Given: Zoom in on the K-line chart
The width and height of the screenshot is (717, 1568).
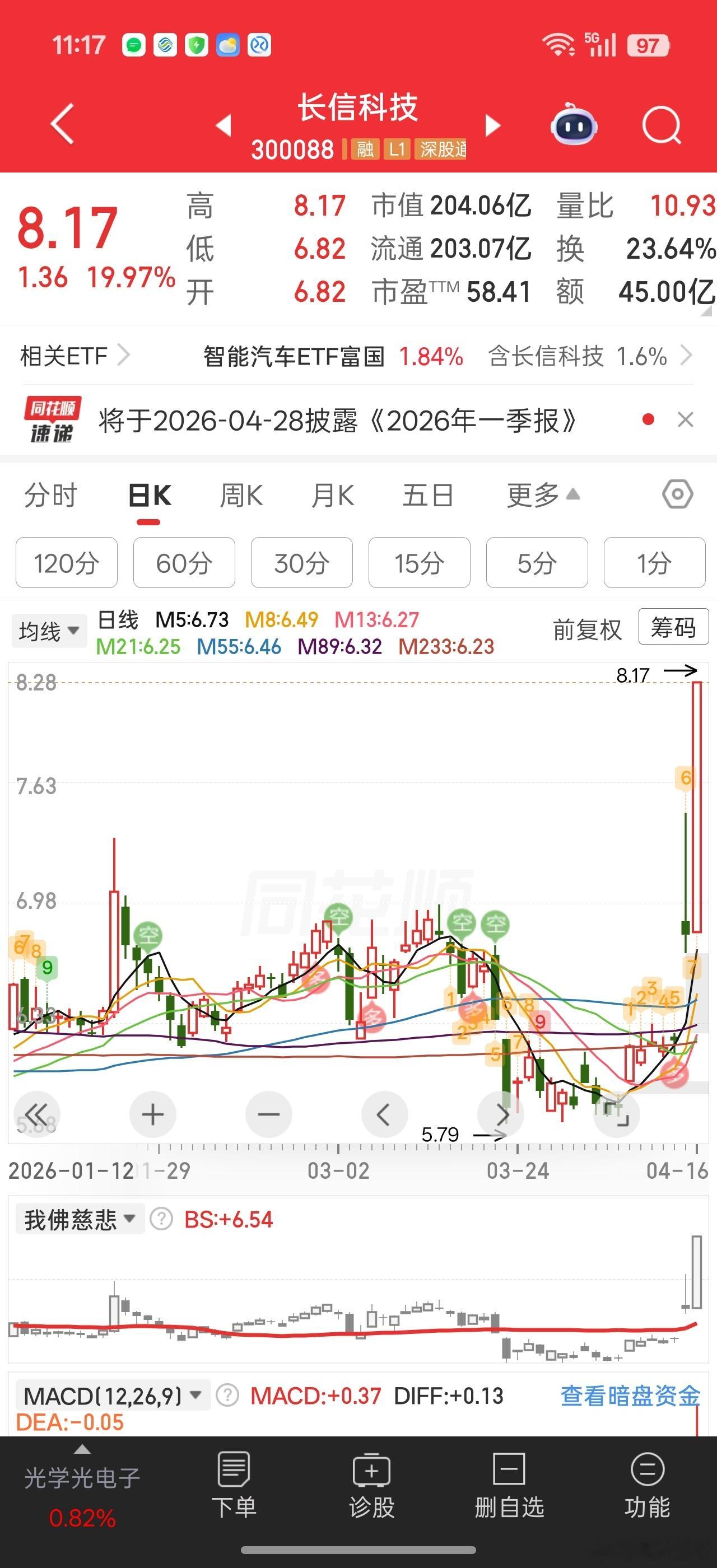Looking at the screenshot, I should [152, 1114].
